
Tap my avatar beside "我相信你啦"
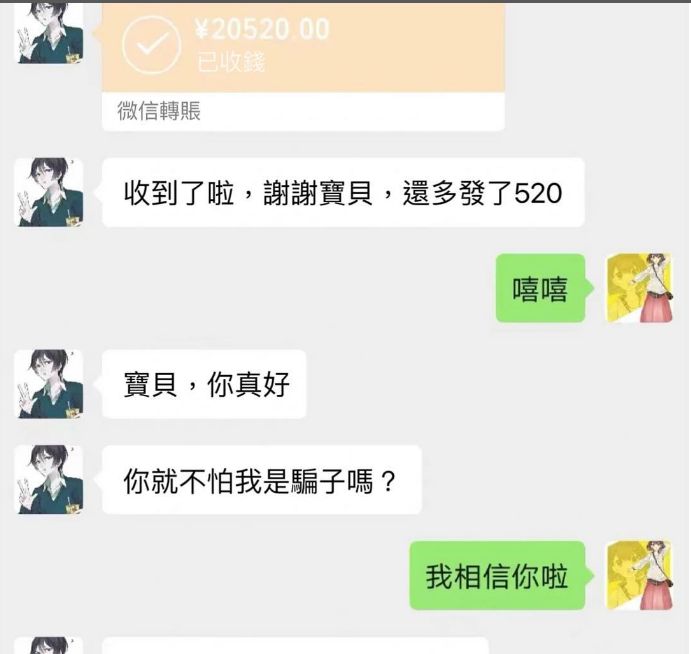click(639, 576)
